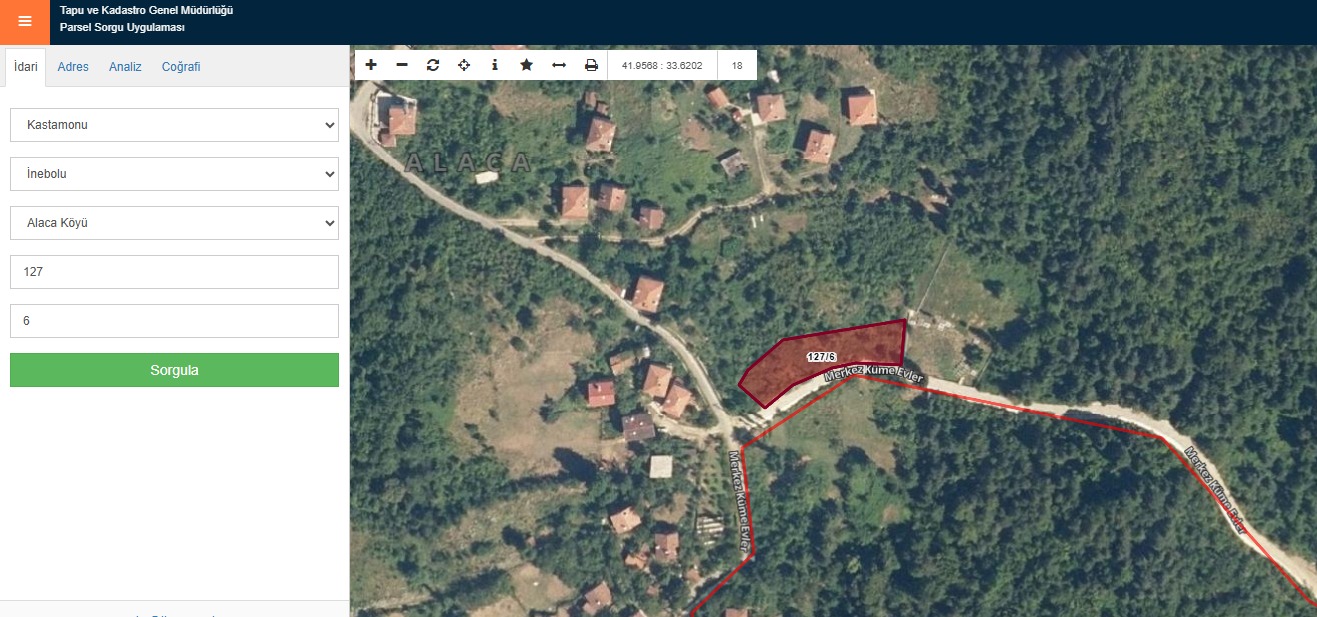Switch to the Coğrafi tab

(x=181, y=67)
